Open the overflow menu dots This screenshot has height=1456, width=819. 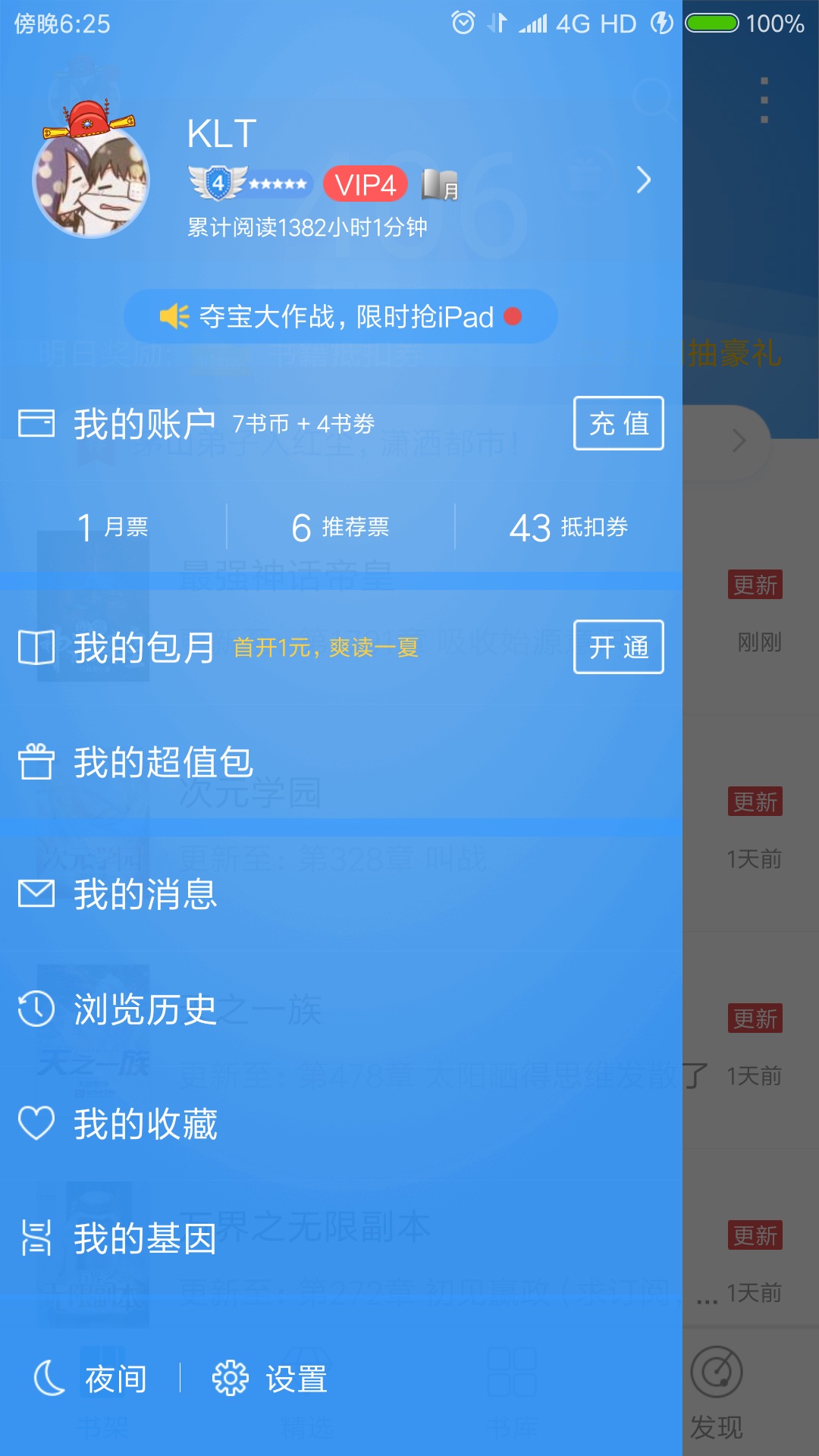tap(764, 100)
